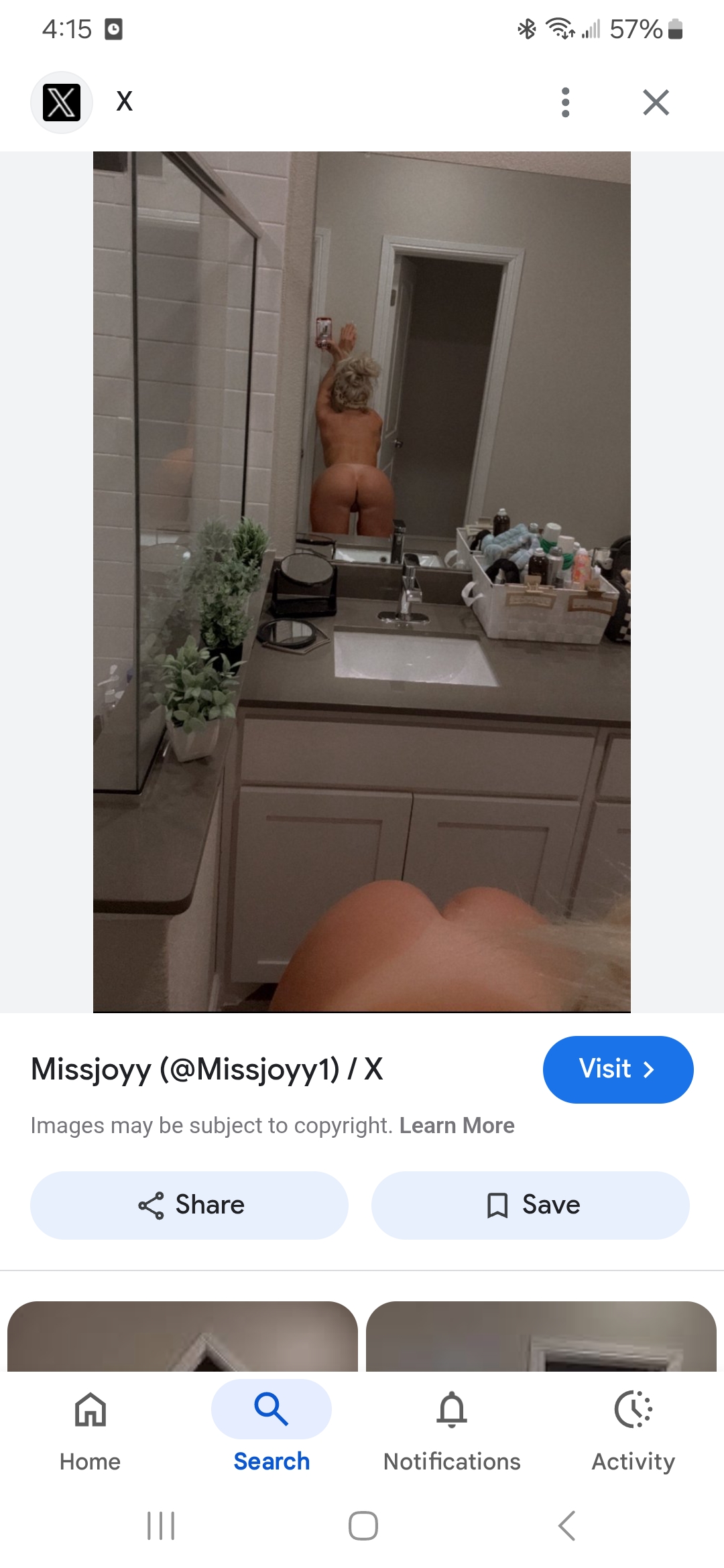Open the second related image below
The width and height of the screenshot is (724, 1568).
click(541, 1336)
